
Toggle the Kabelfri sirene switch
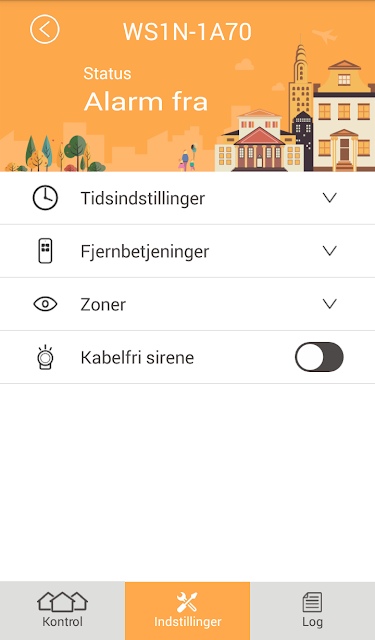(319, 357)
